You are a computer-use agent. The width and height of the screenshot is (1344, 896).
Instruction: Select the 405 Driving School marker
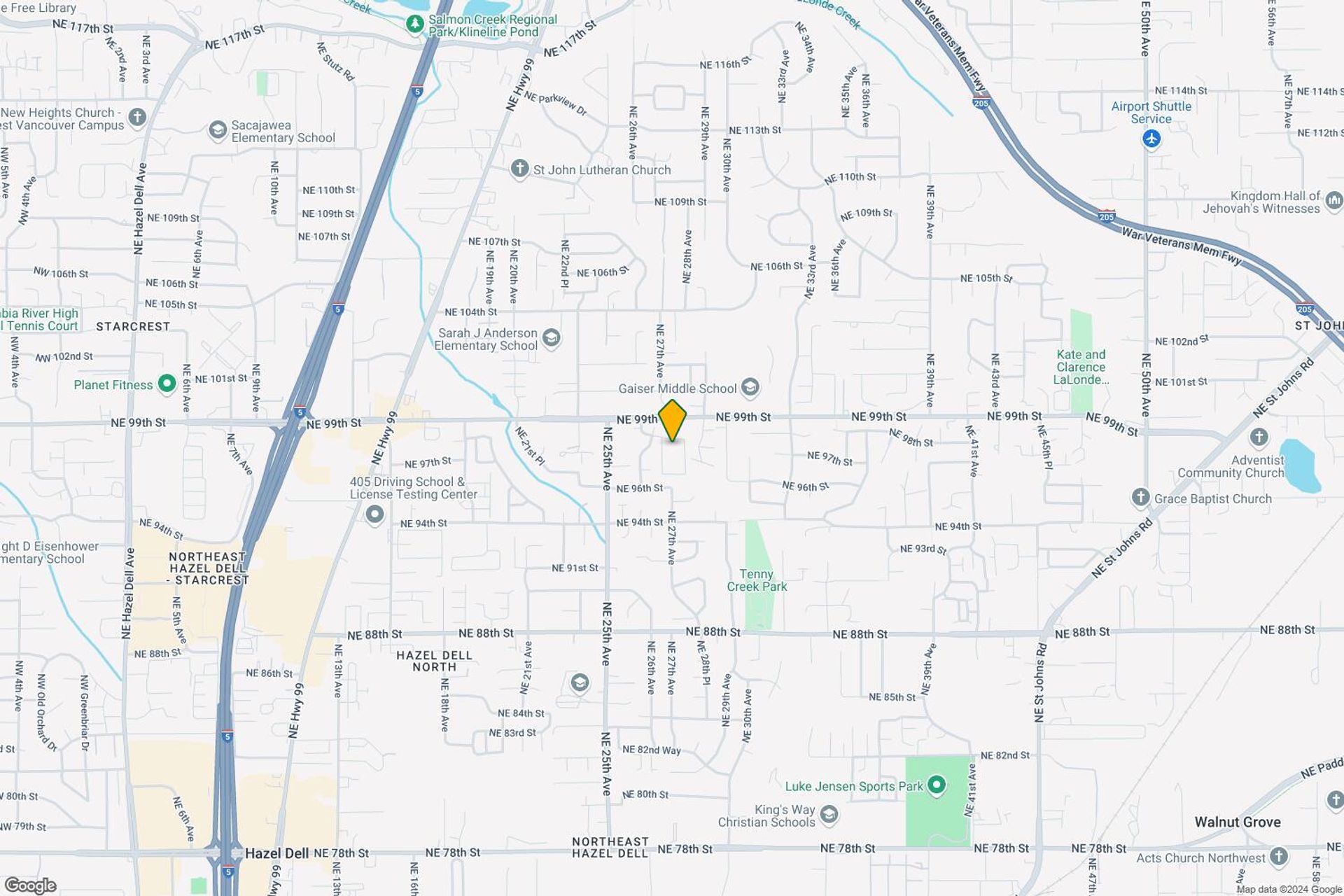point(375,515)
